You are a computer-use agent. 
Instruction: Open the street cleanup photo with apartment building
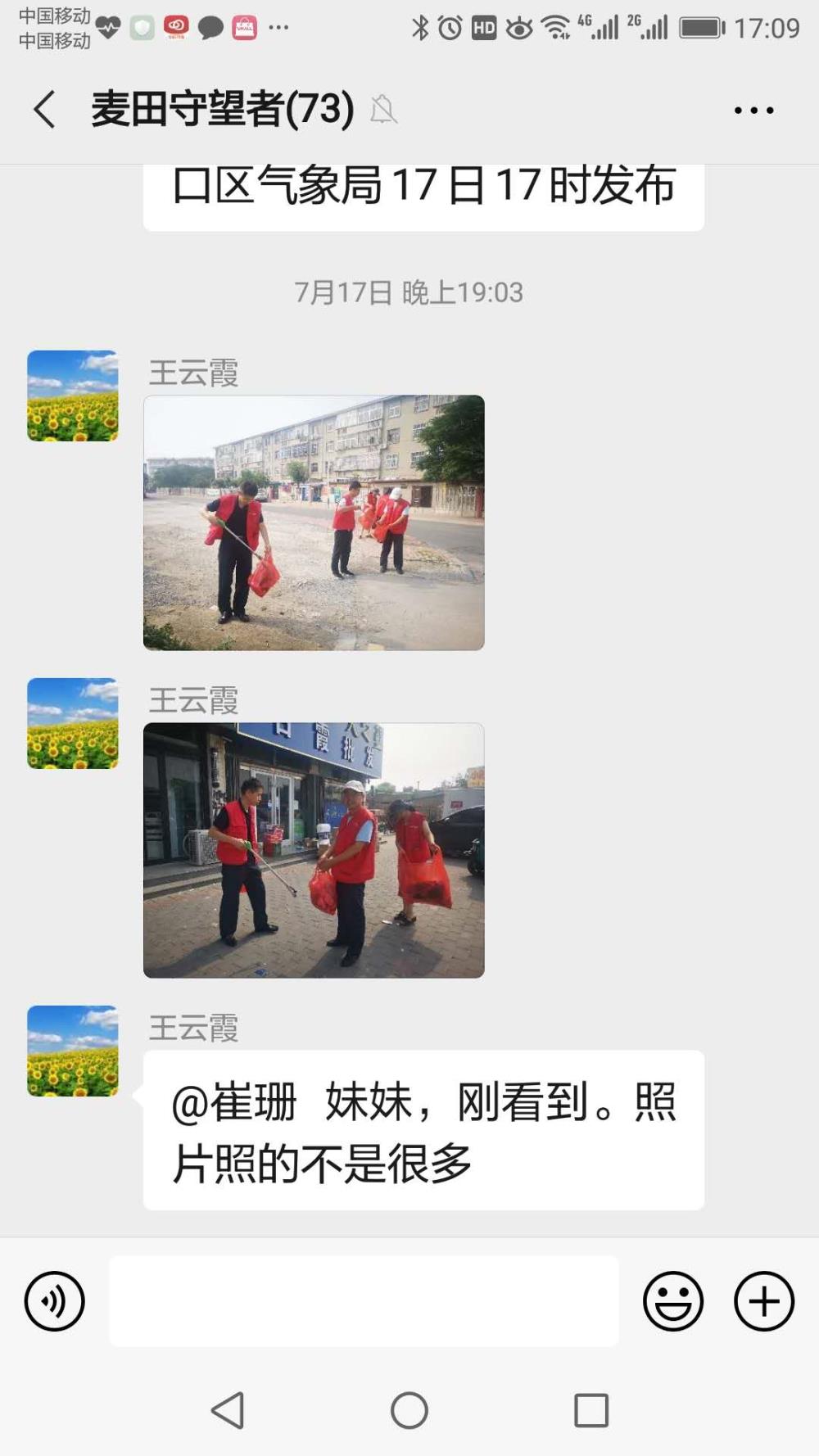point(314,522)
